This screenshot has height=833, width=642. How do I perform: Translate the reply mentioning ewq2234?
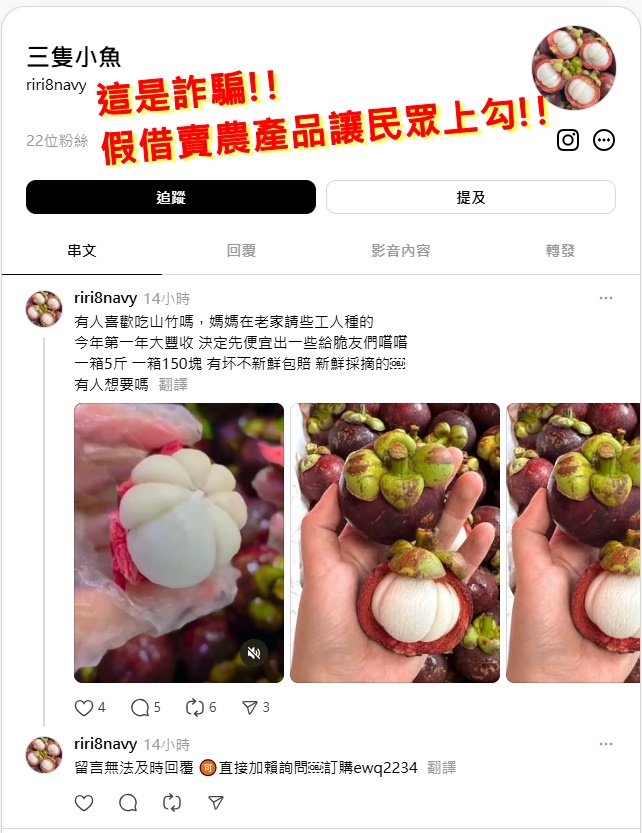point(441,768)
